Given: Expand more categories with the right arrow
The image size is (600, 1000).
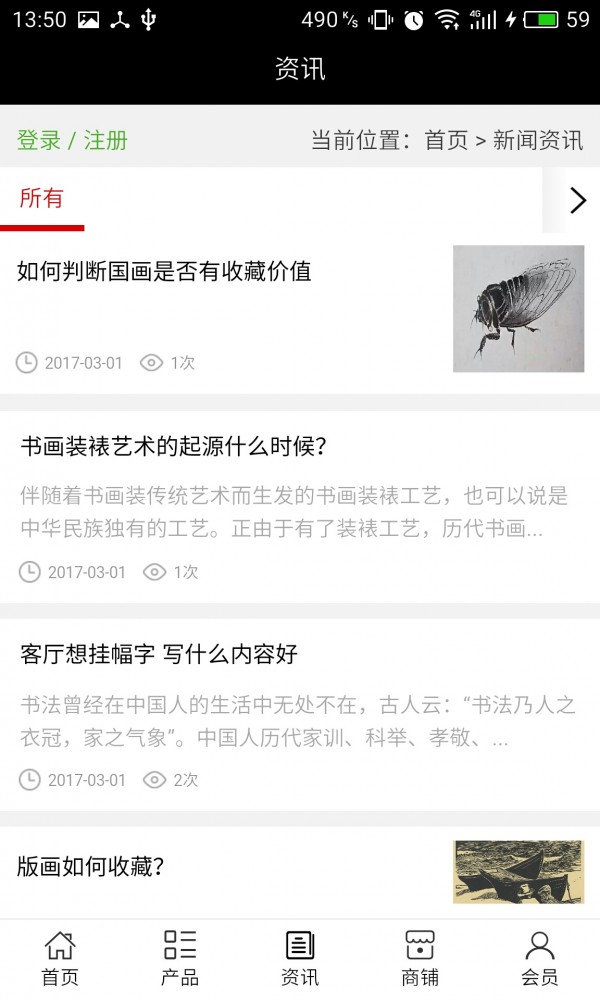Looking at the screenshot, I should point(577,200).
